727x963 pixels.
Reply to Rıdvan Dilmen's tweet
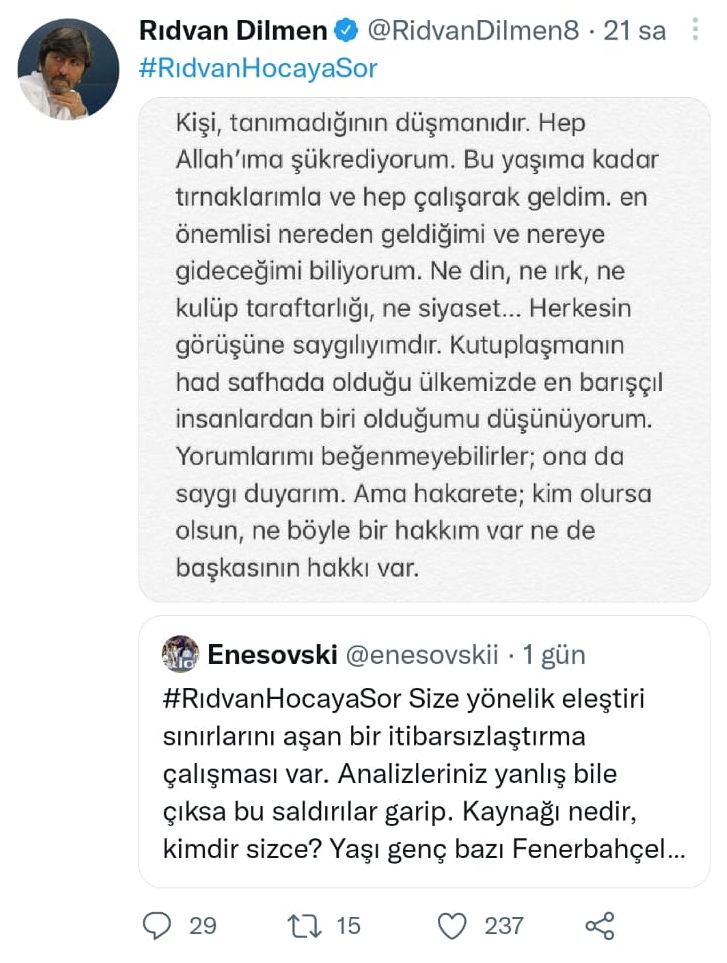click(158, 926)
